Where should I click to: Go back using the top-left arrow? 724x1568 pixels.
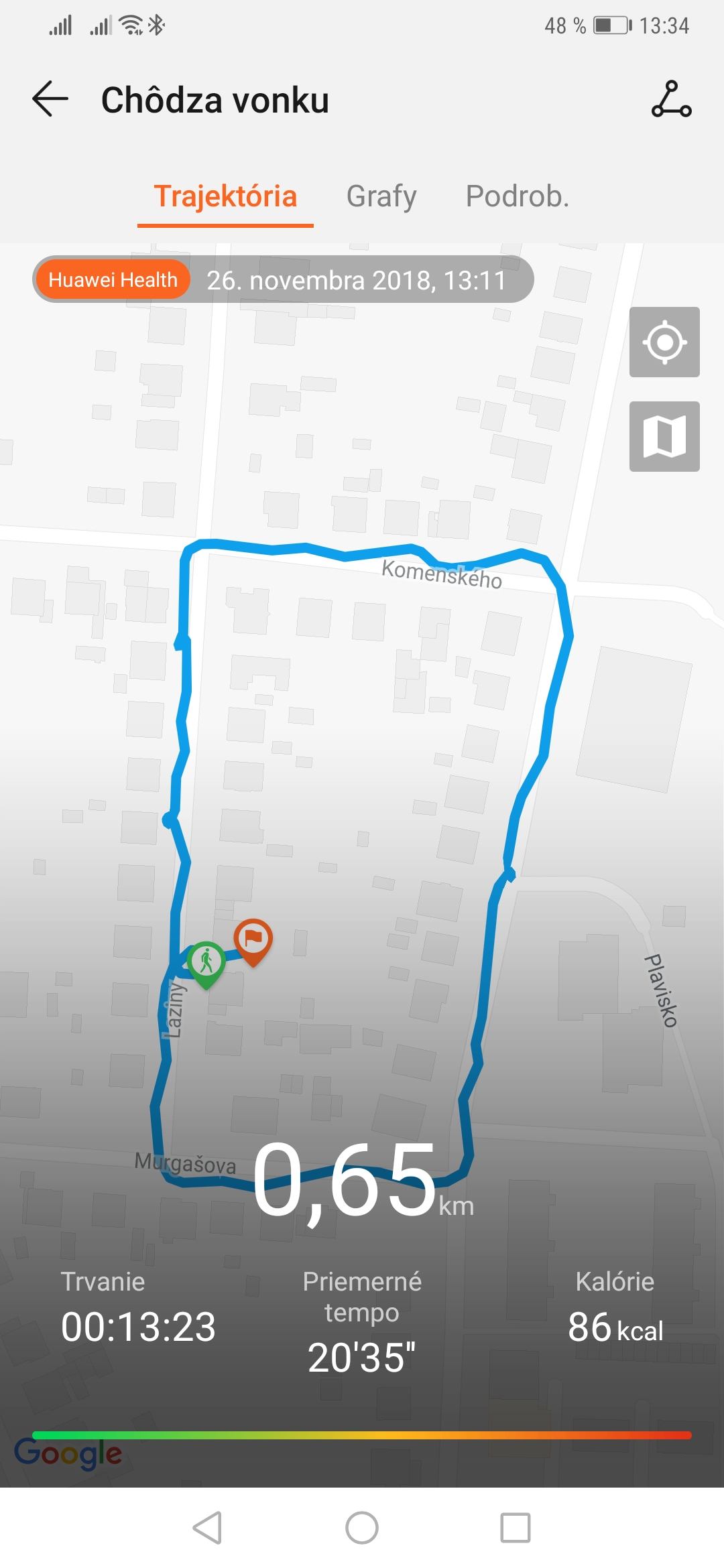[x=50, y=99]
